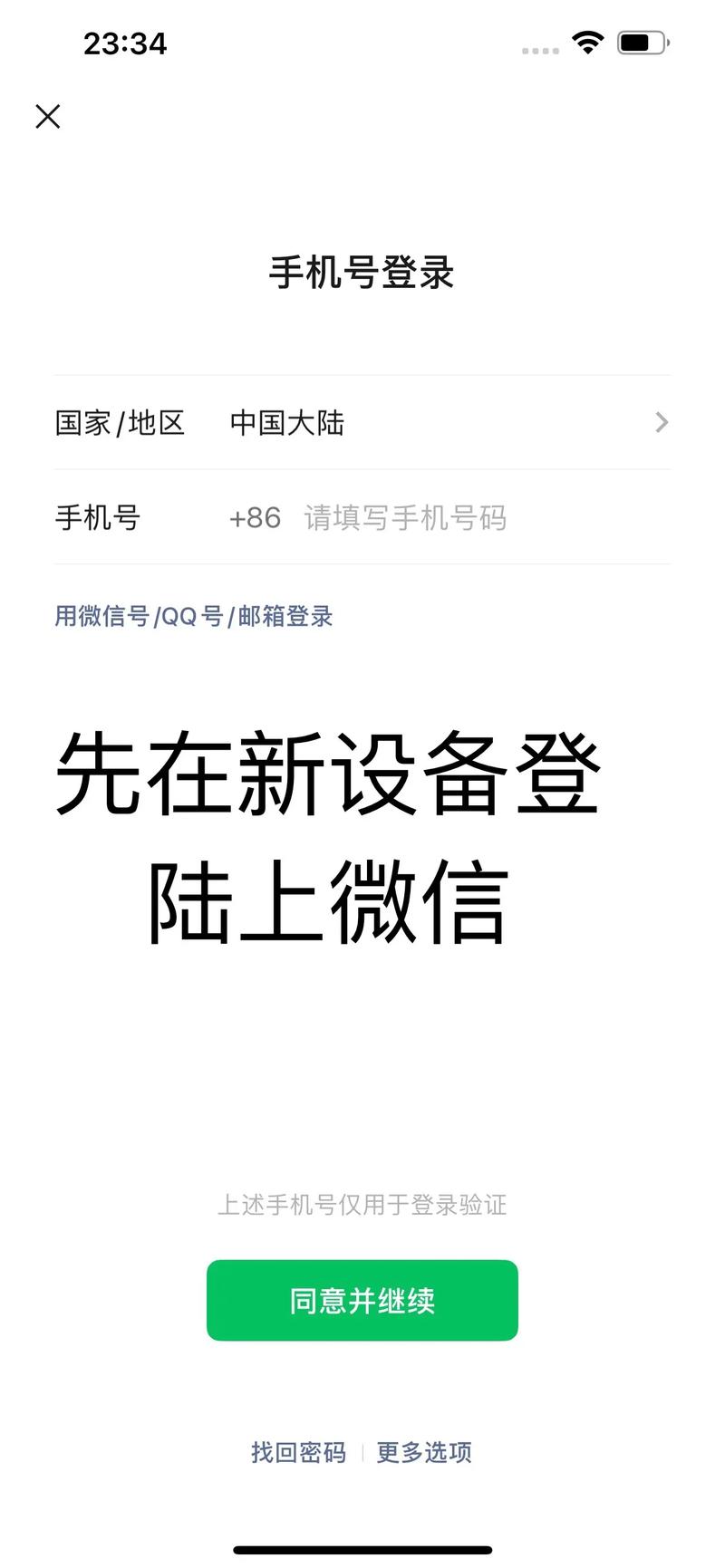This screenshot has width=725, height=1568.
Task: Select the 手机号登录 title
Action: click(362, 272)
